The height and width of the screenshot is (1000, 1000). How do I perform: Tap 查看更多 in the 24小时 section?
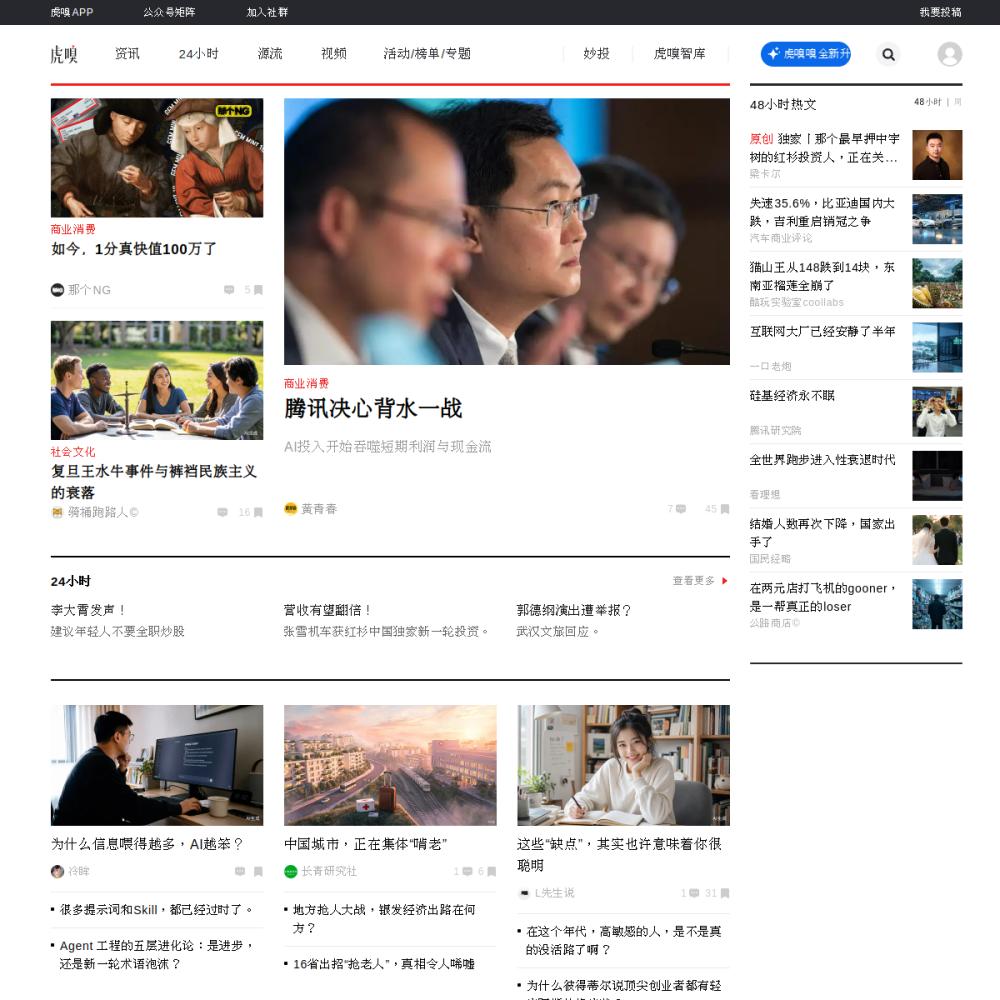tap(693, 580)
